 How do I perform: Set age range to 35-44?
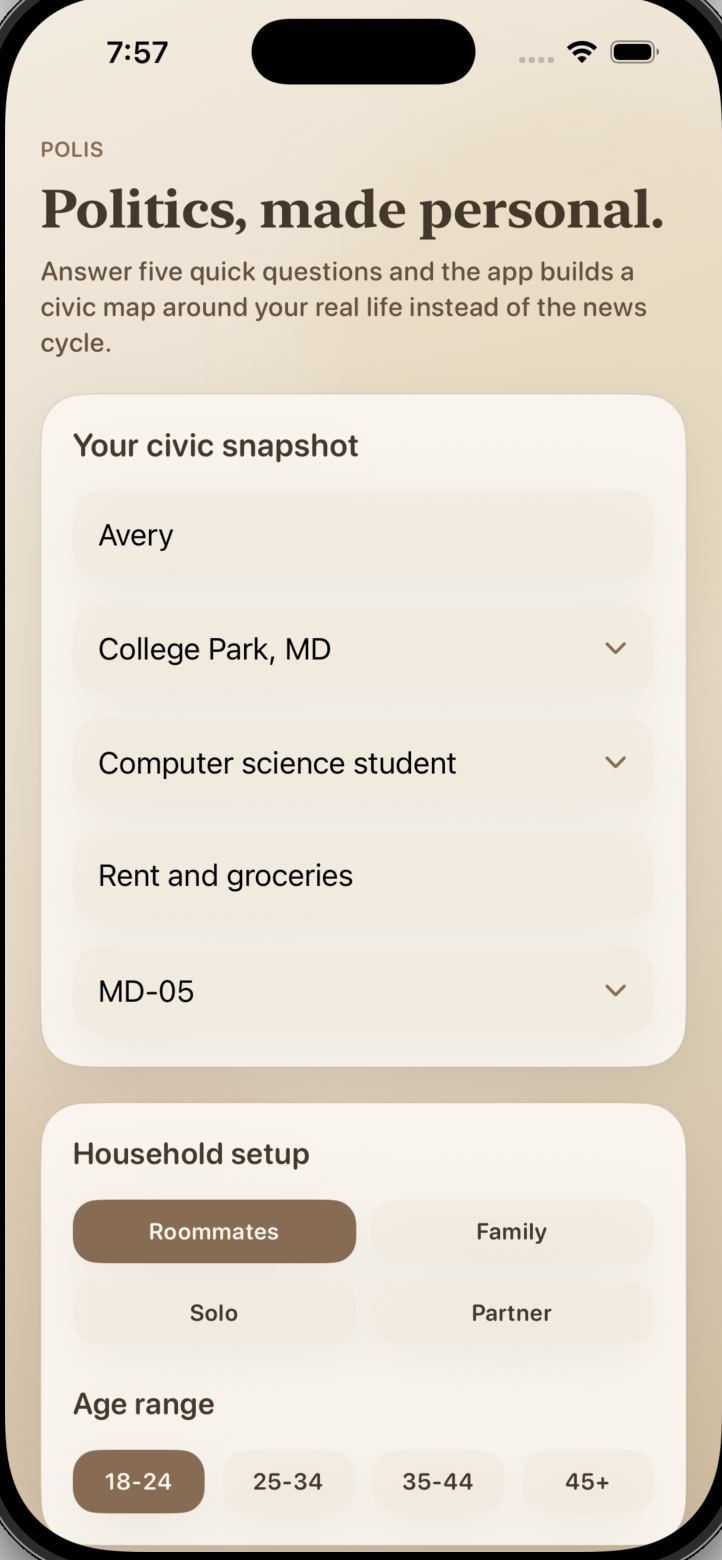(x=437, y=1481)
